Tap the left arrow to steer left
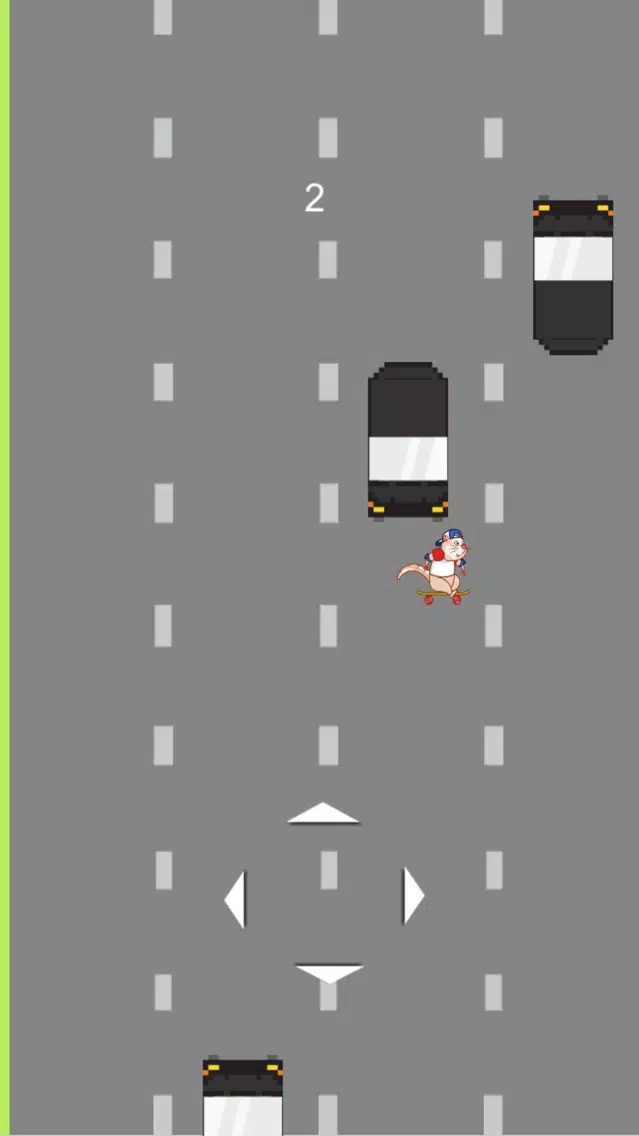The width and height of the screenshot is (639, 1136). [236, 898]
